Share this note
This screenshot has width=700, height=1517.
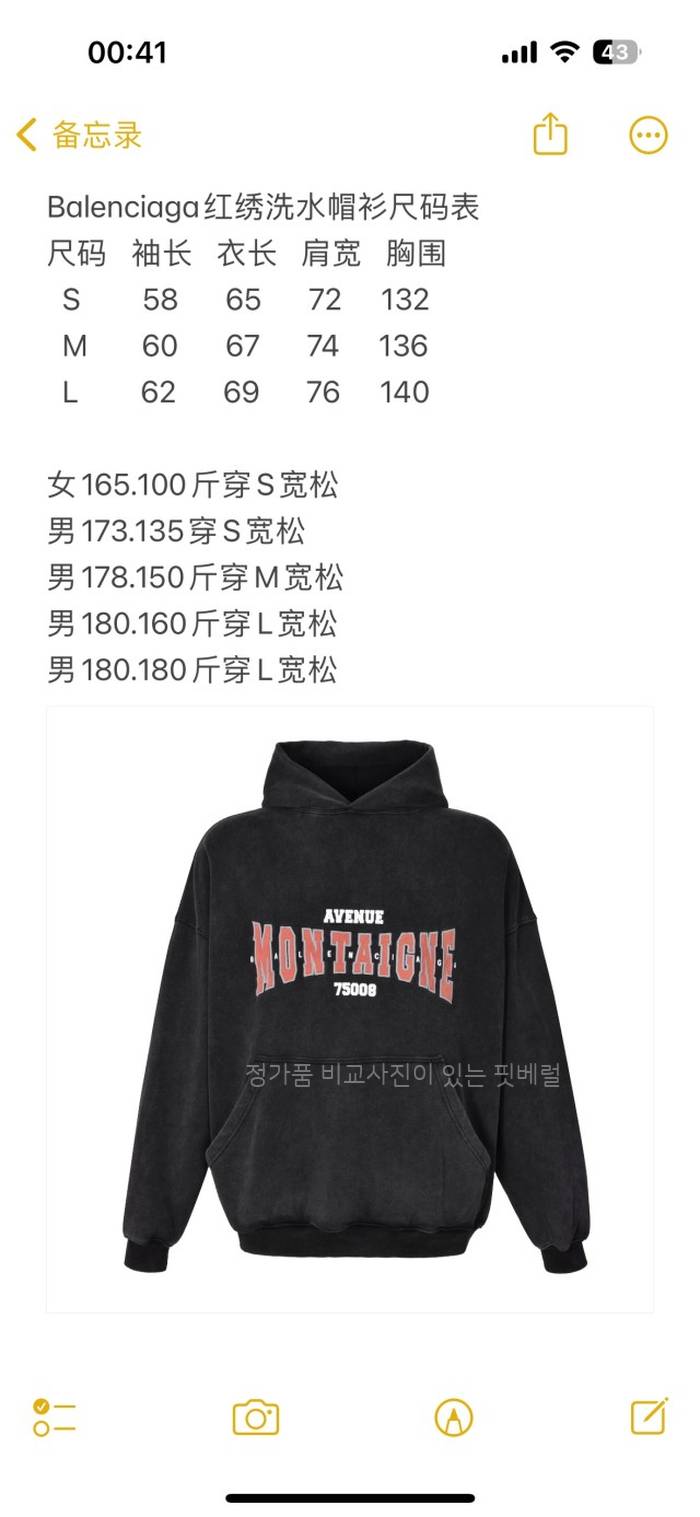tap(550, 134)
